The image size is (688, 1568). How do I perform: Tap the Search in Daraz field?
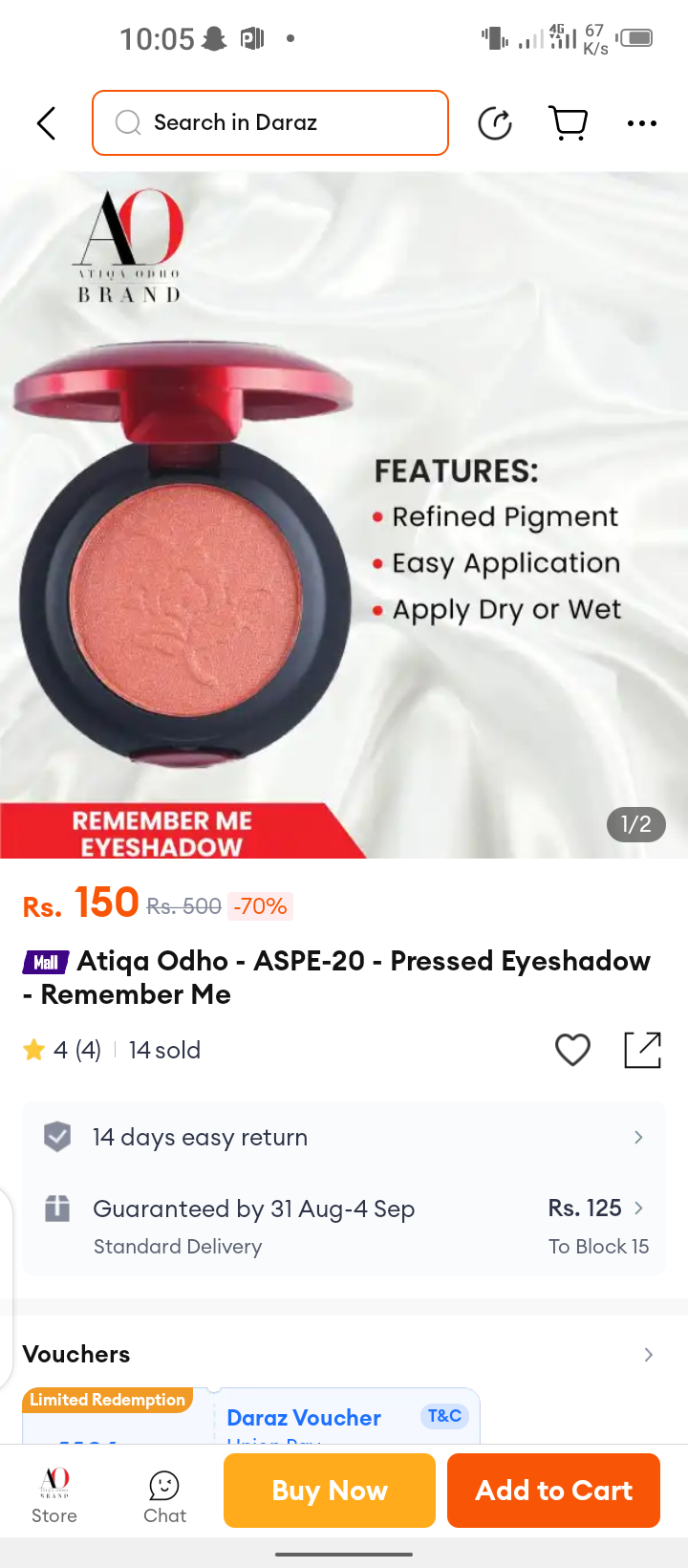270,122
